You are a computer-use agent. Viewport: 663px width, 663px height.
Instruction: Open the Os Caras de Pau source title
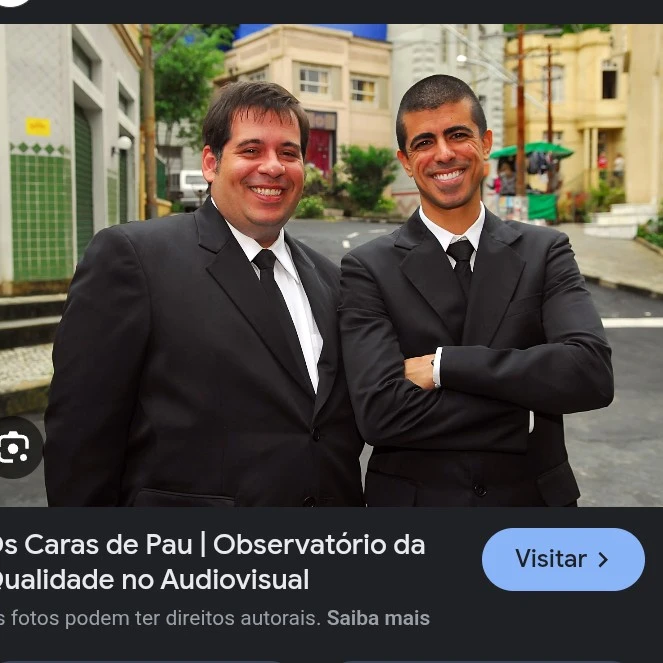click(x=210, y=561)
